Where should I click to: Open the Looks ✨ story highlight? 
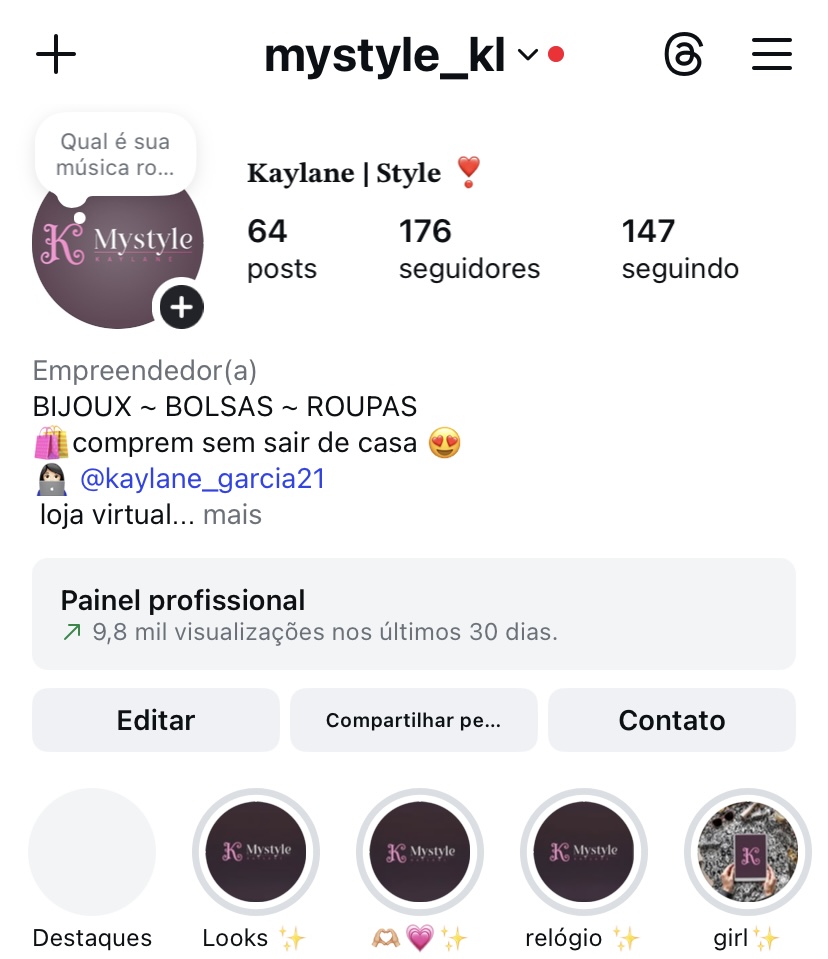pyautogui.click(x=256, y=852)
